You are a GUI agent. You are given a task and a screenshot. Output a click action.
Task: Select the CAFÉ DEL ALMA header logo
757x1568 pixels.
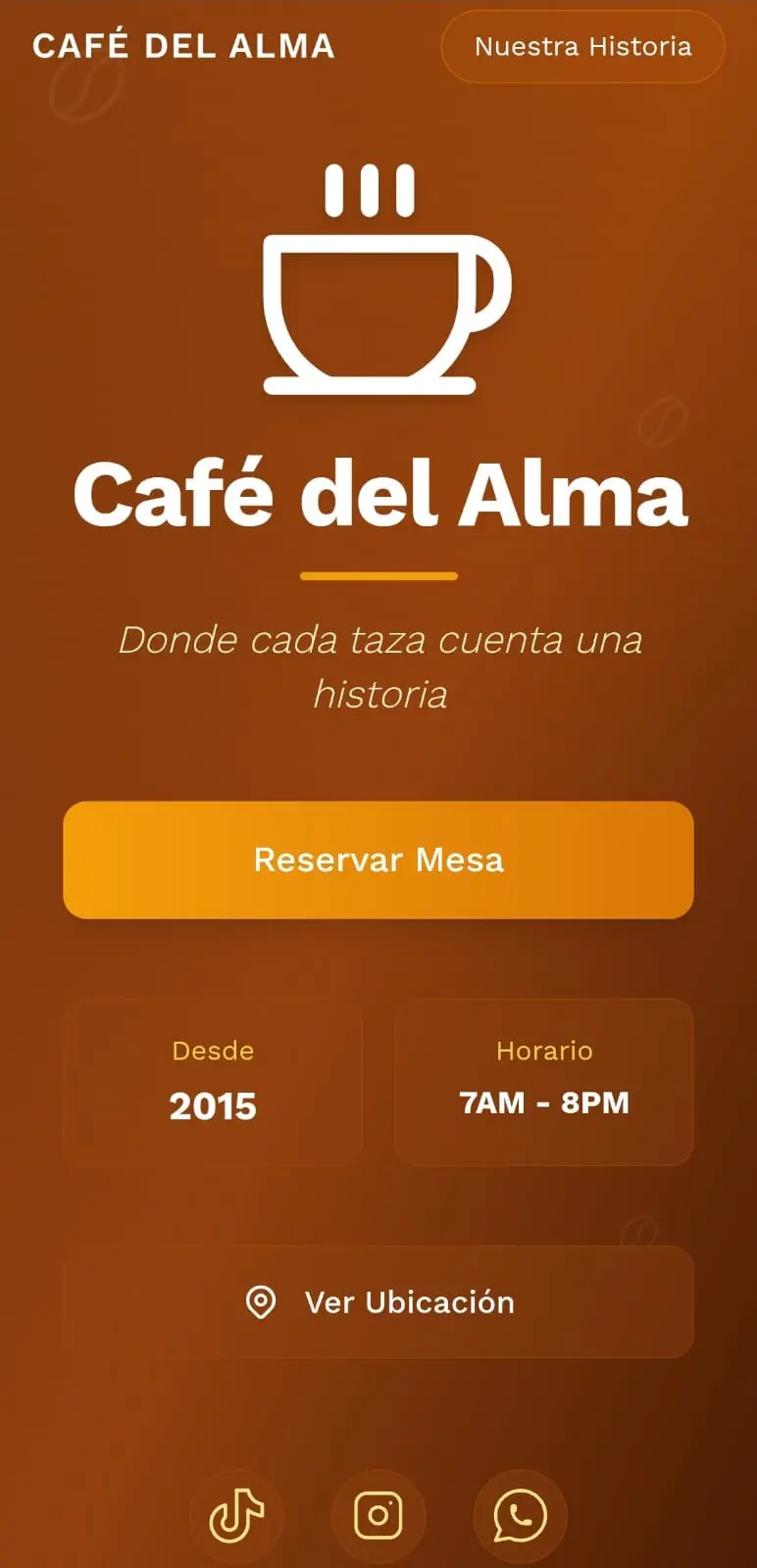coord(184,45)
